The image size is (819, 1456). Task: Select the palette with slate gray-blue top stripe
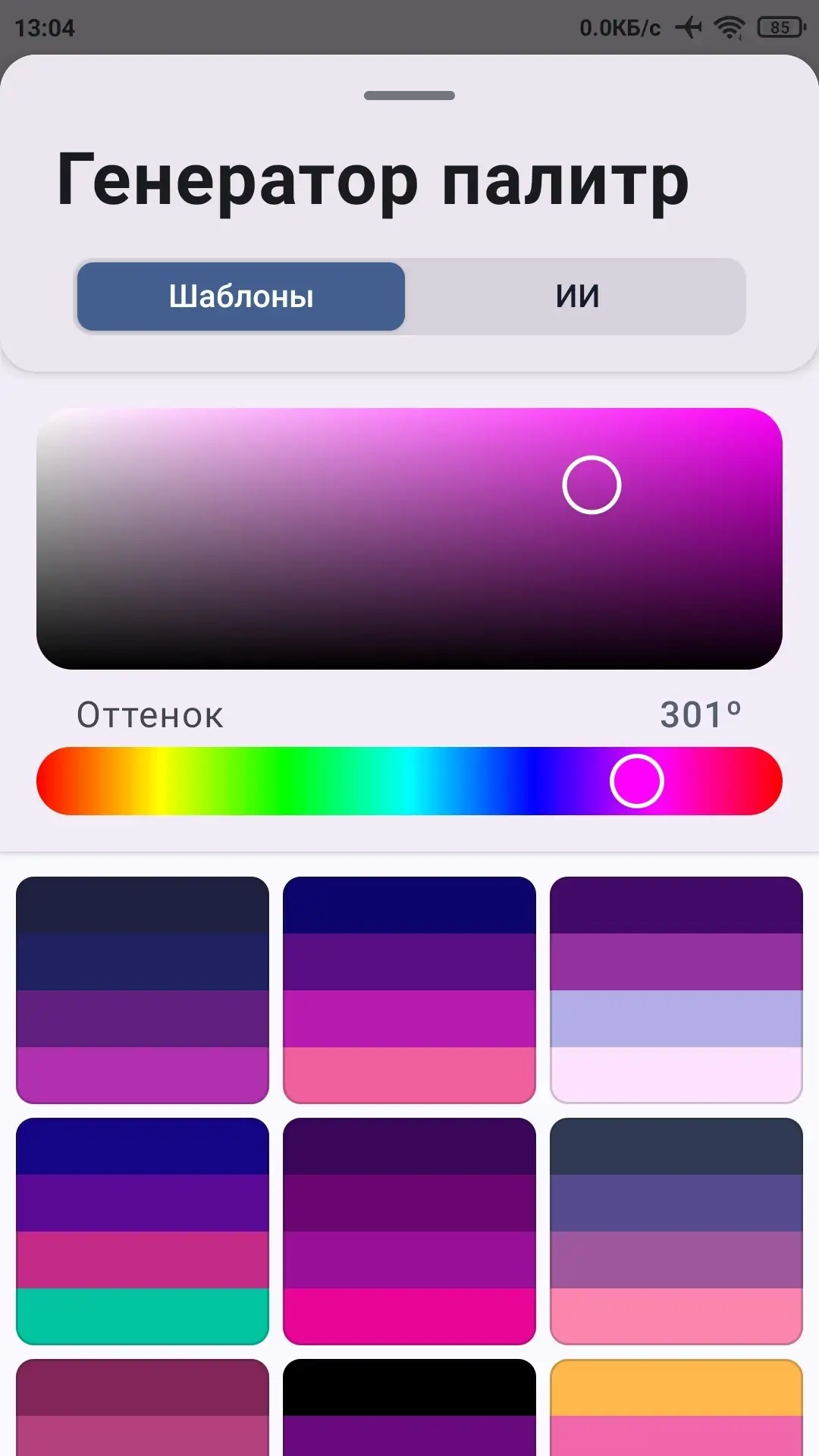pyautogui.click(x=676, y=1231)
